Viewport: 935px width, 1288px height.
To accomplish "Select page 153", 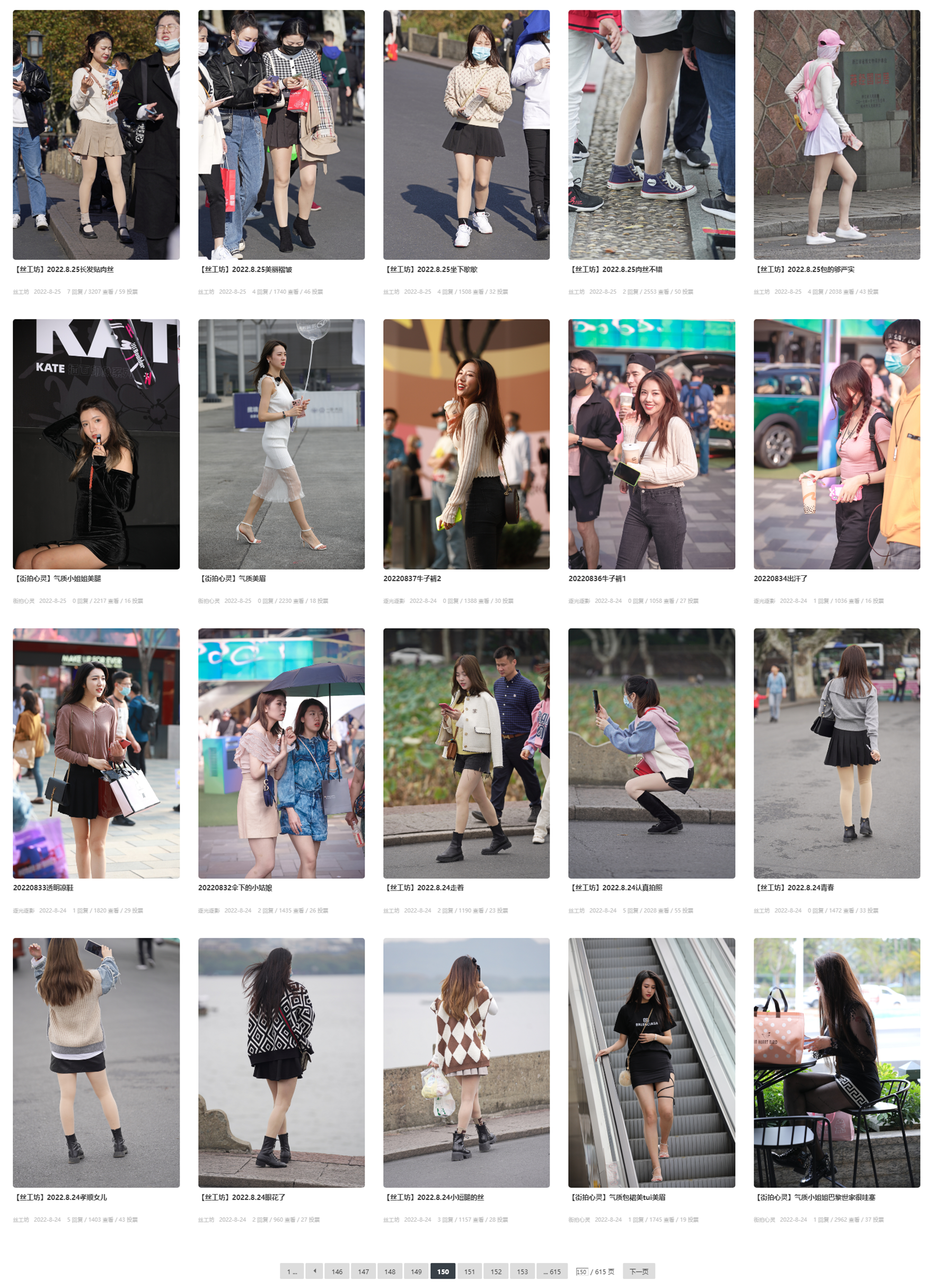I will pos(522,1271).
